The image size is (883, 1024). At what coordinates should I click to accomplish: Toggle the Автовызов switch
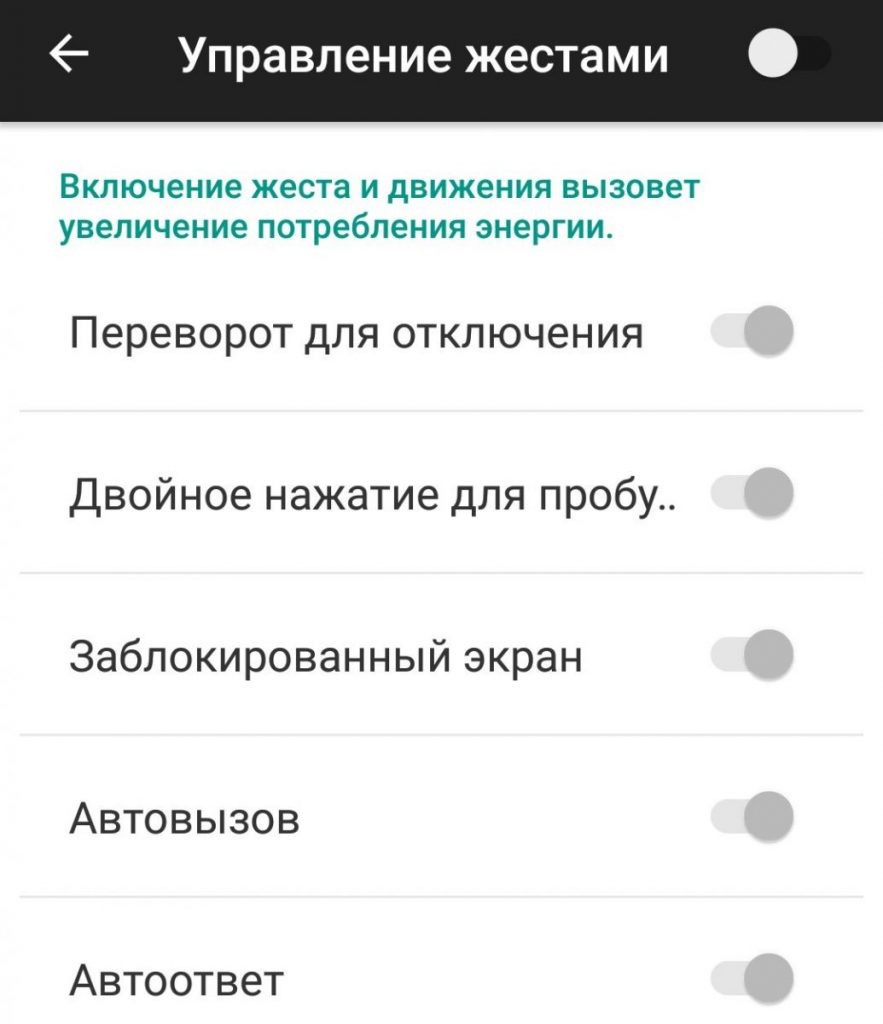click(752, 816)
